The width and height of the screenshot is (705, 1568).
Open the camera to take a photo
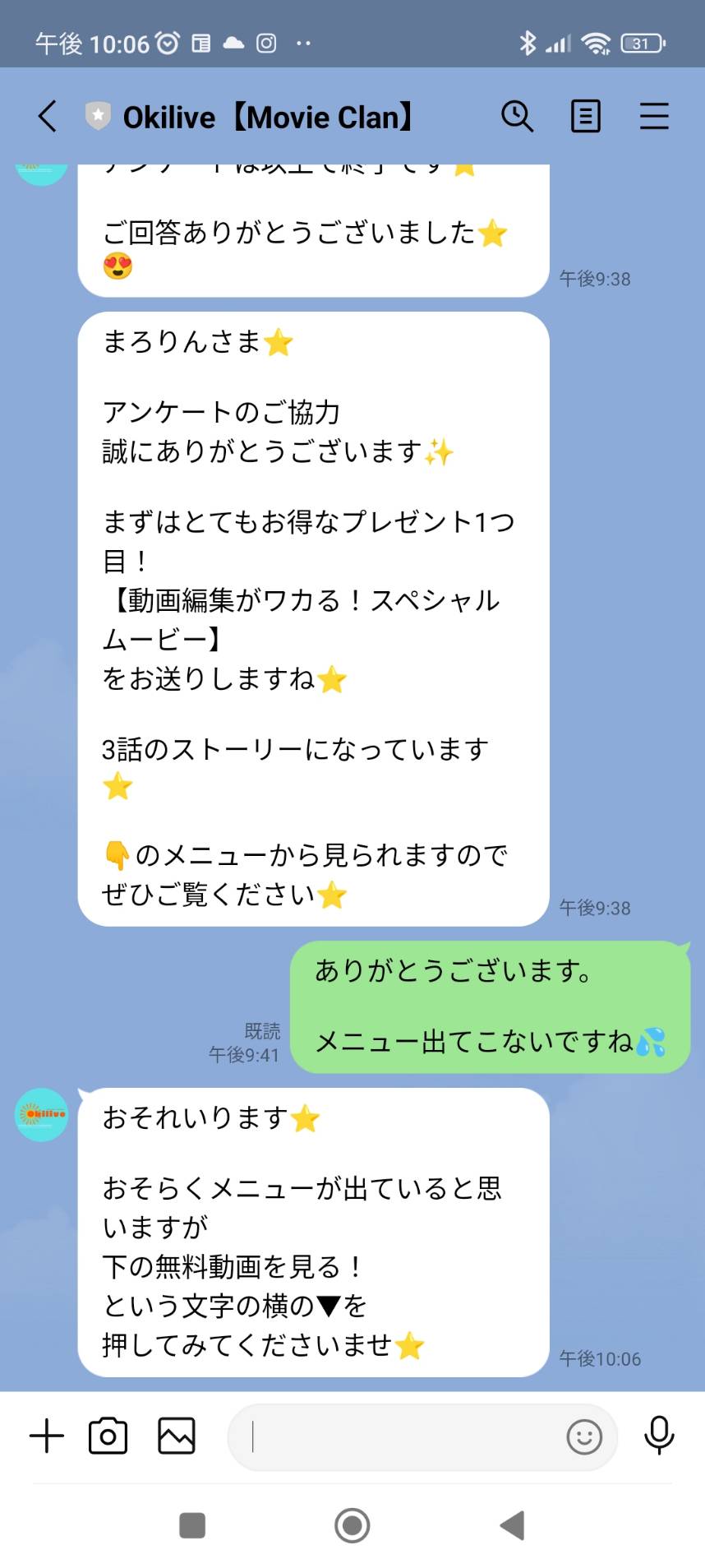108,1436
